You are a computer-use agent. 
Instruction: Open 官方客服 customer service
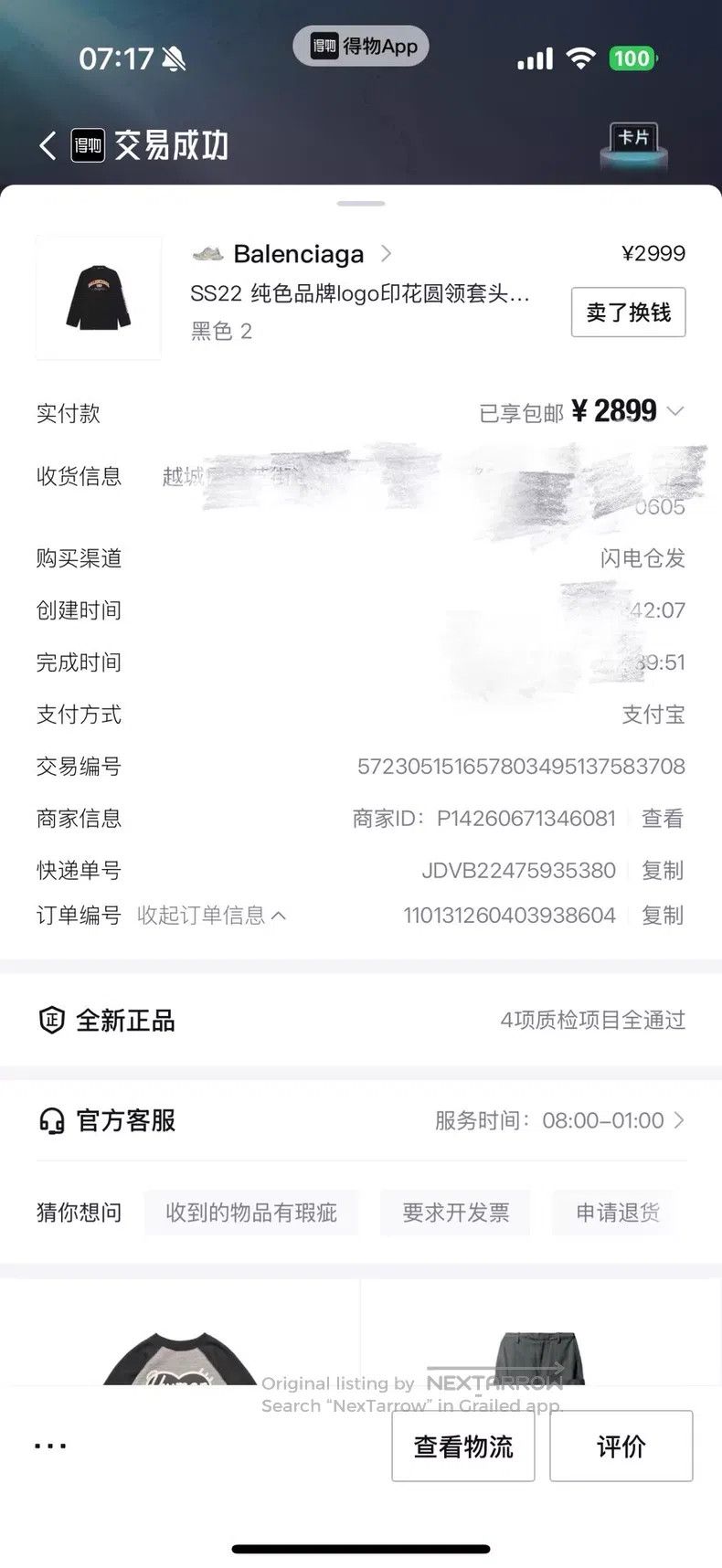[x=361, y=1120]
